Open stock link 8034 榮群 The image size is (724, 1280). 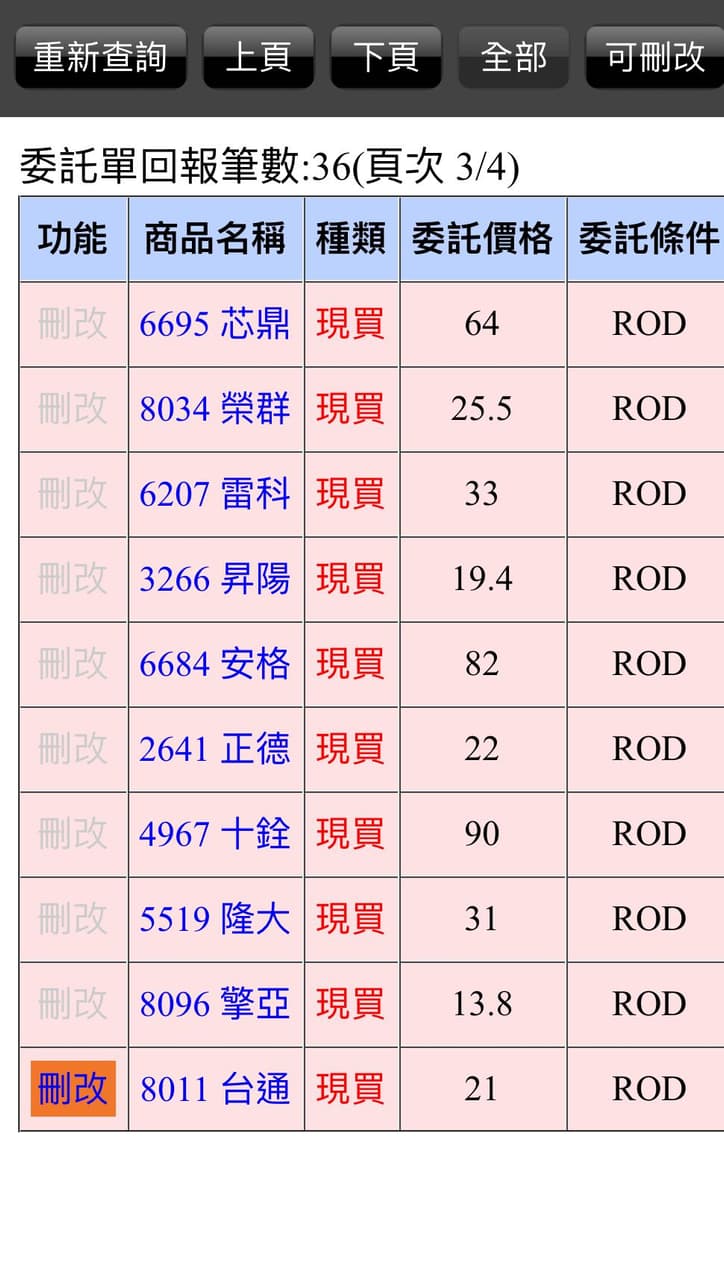pyautogui.click(x=215, y=409)
